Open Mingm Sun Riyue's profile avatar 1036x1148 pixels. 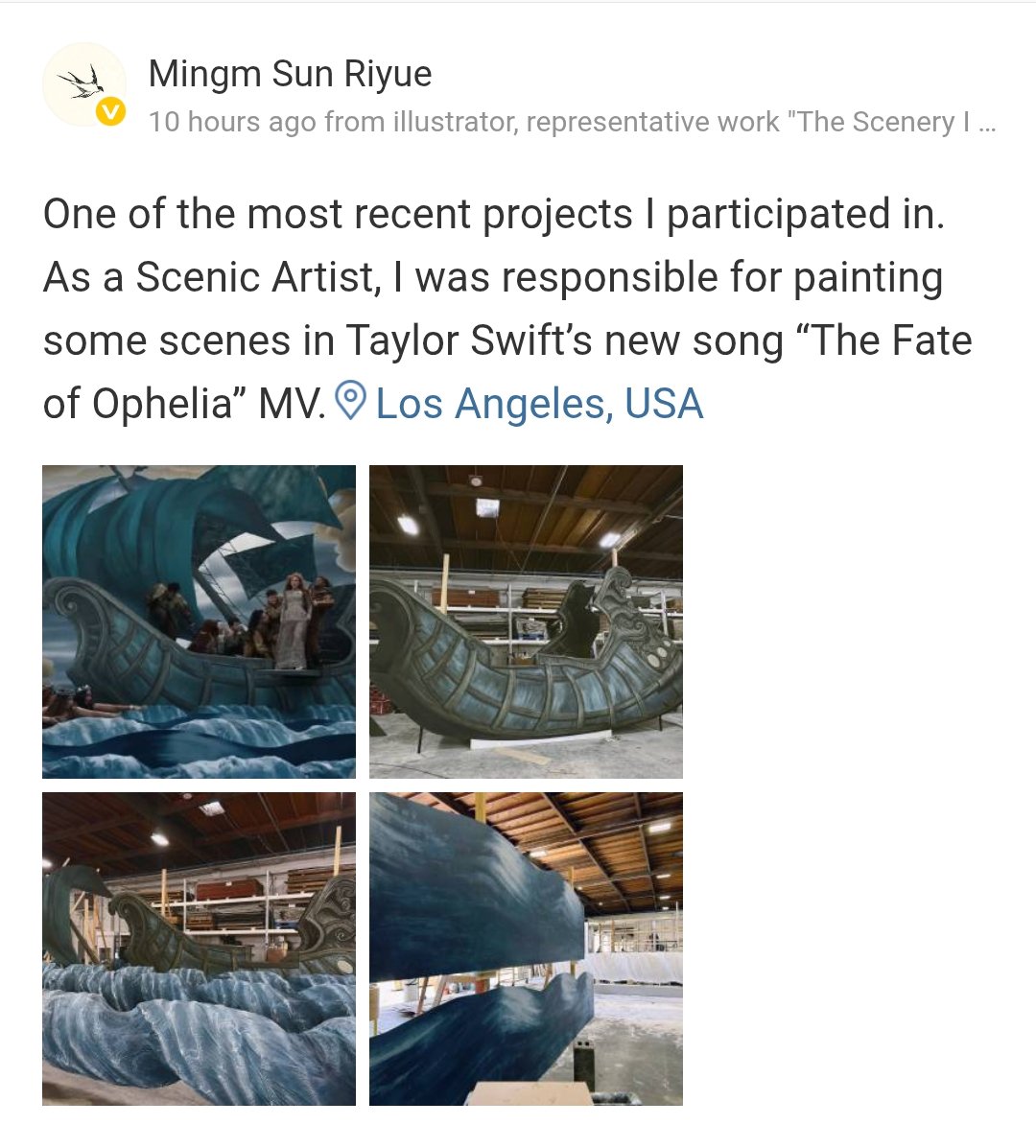coord(84,84)
